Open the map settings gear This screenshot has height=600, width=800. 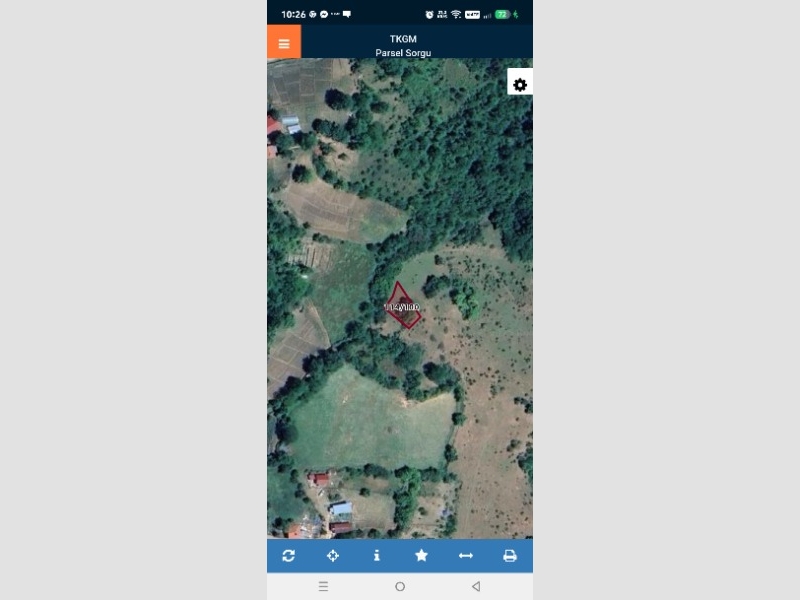(x=520, y=85)
